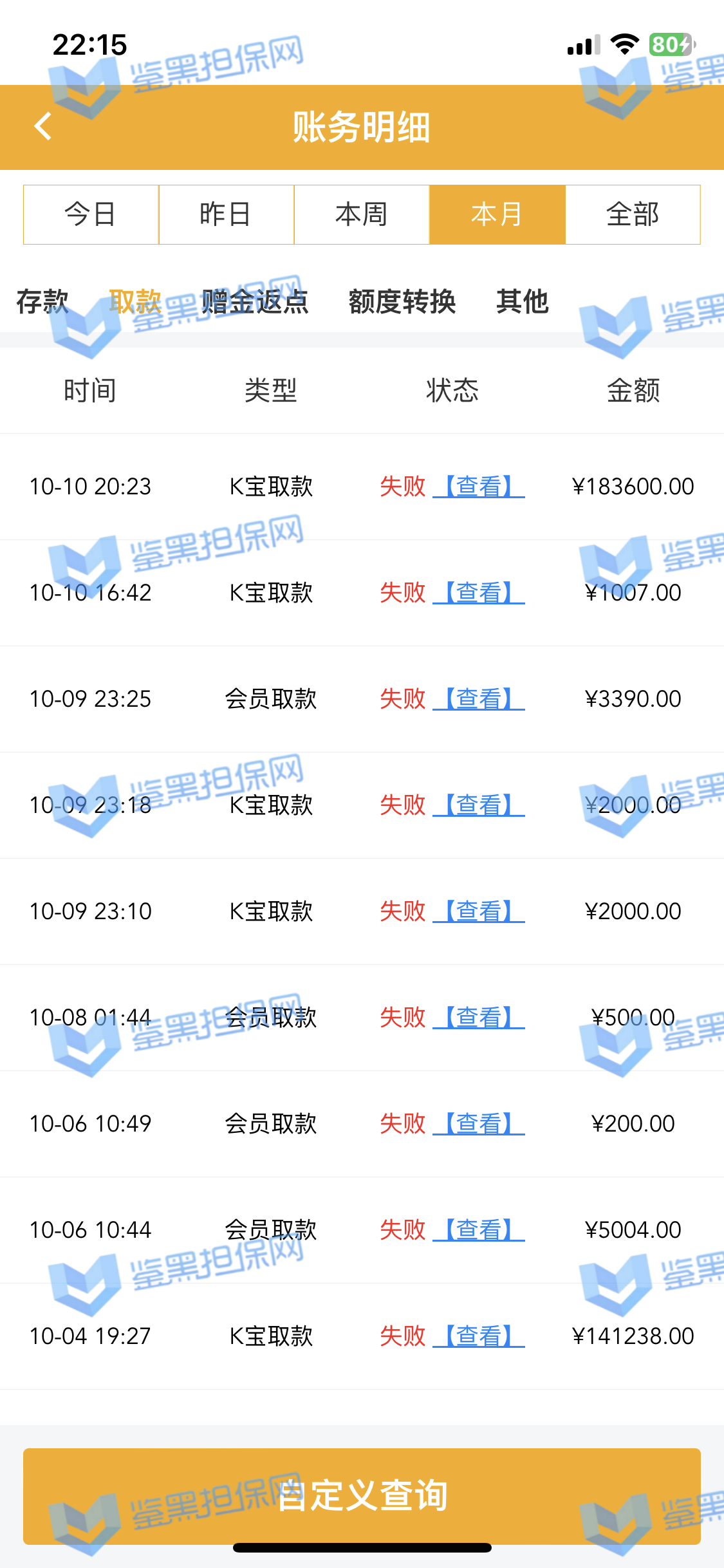Open 自定义查询 custom search
This screenshot has height=1568, width=724.
point(362,1495)
